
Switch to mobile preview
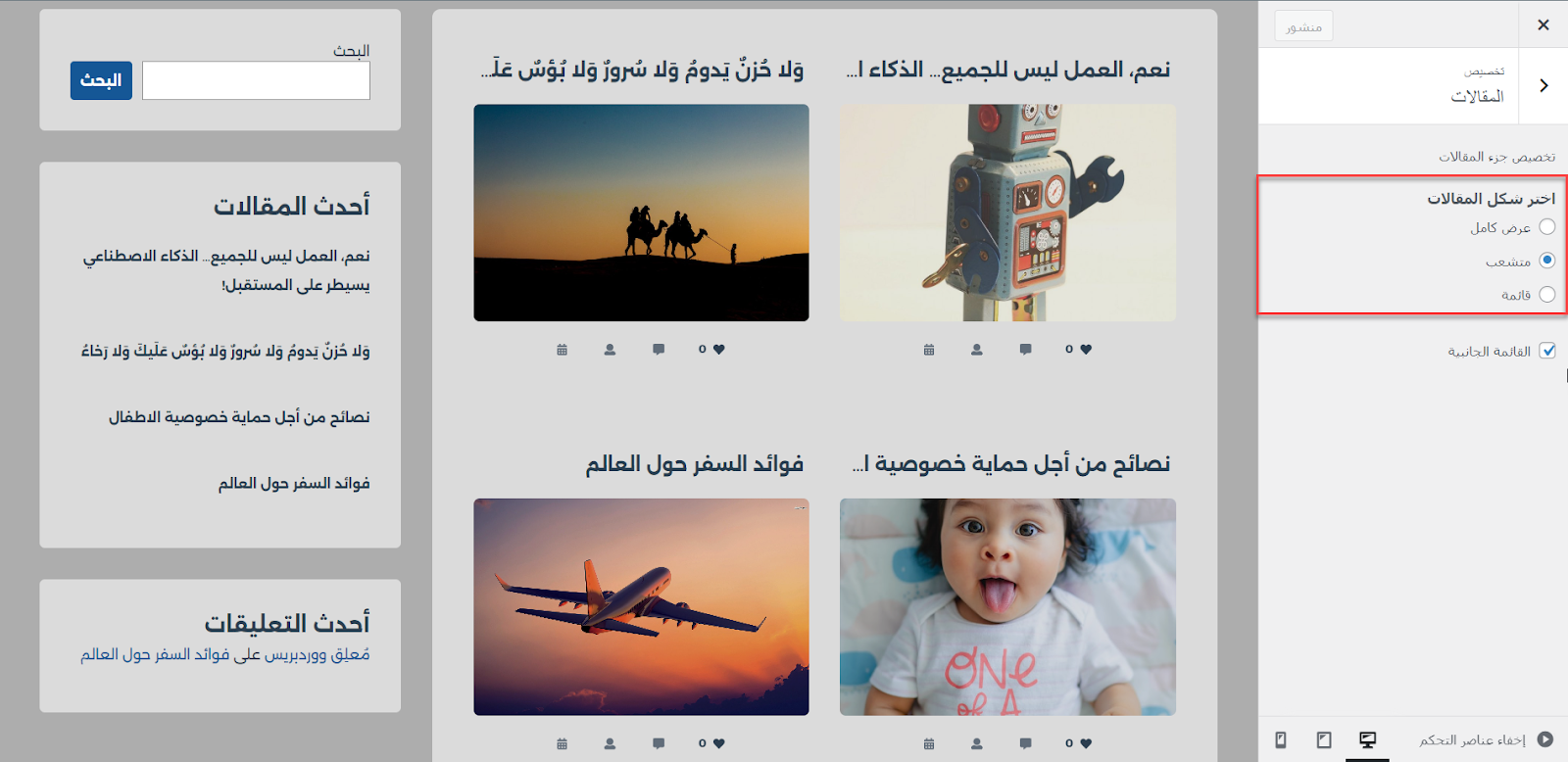[1281, 739]
